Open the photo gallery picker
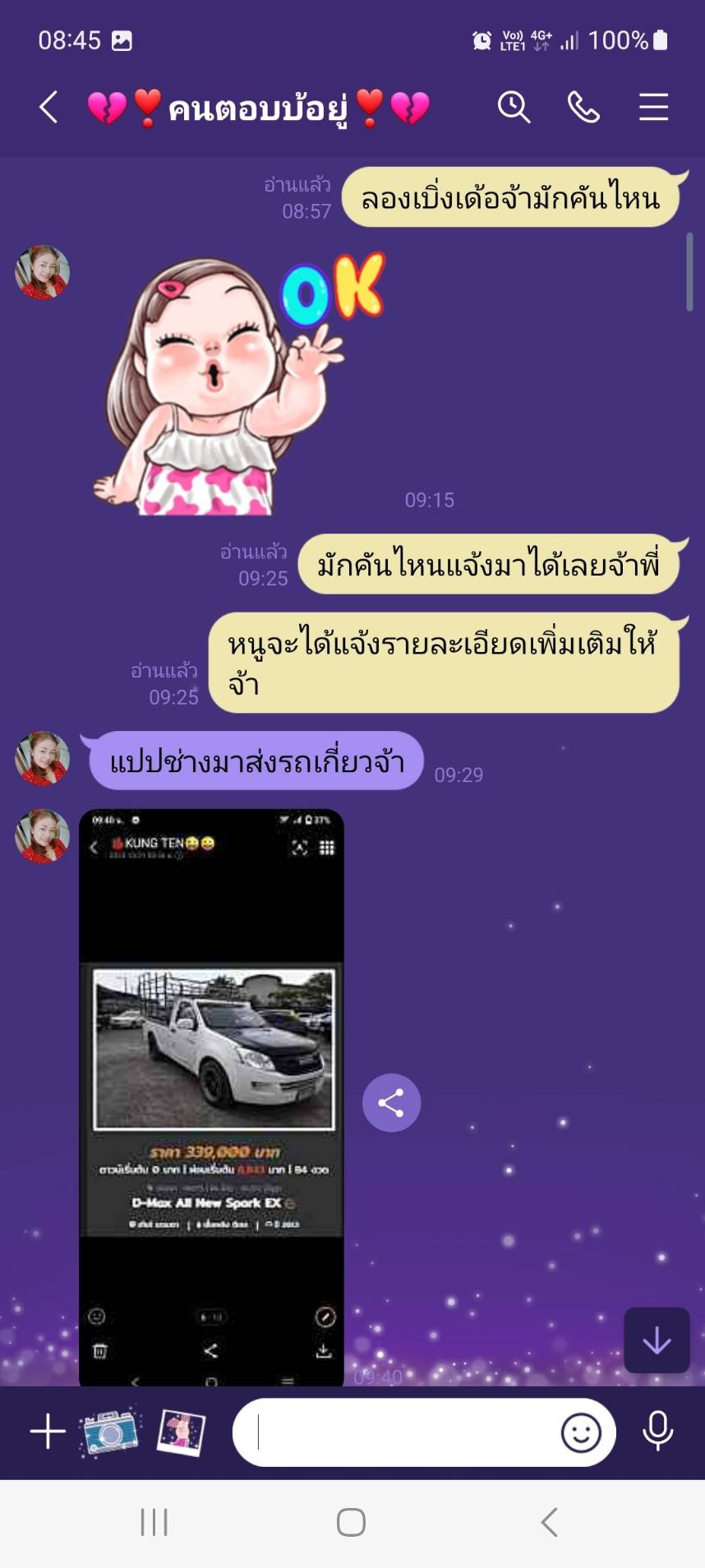 pos(181,1432)
